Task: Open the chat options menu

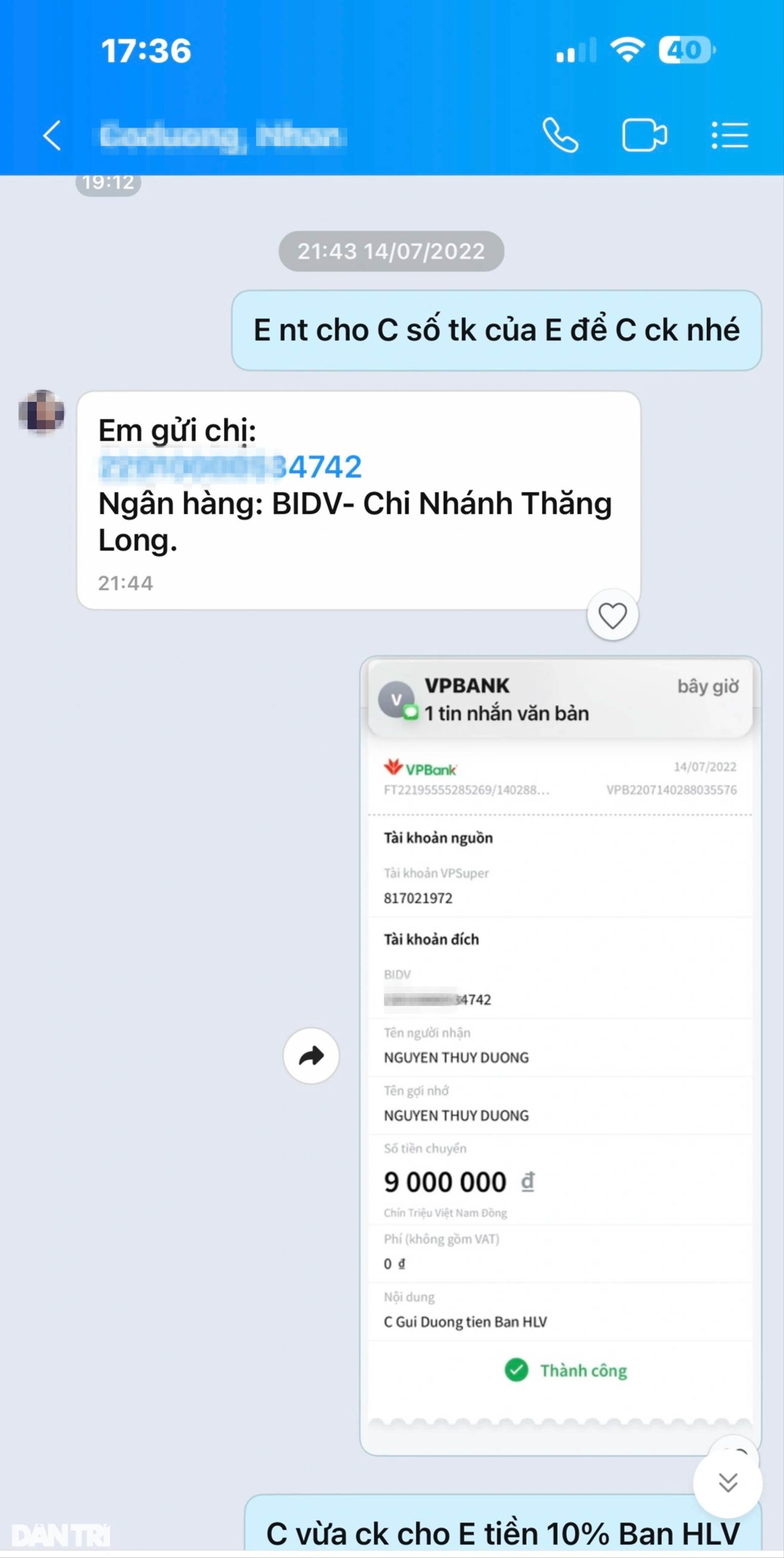Action: 730,135
